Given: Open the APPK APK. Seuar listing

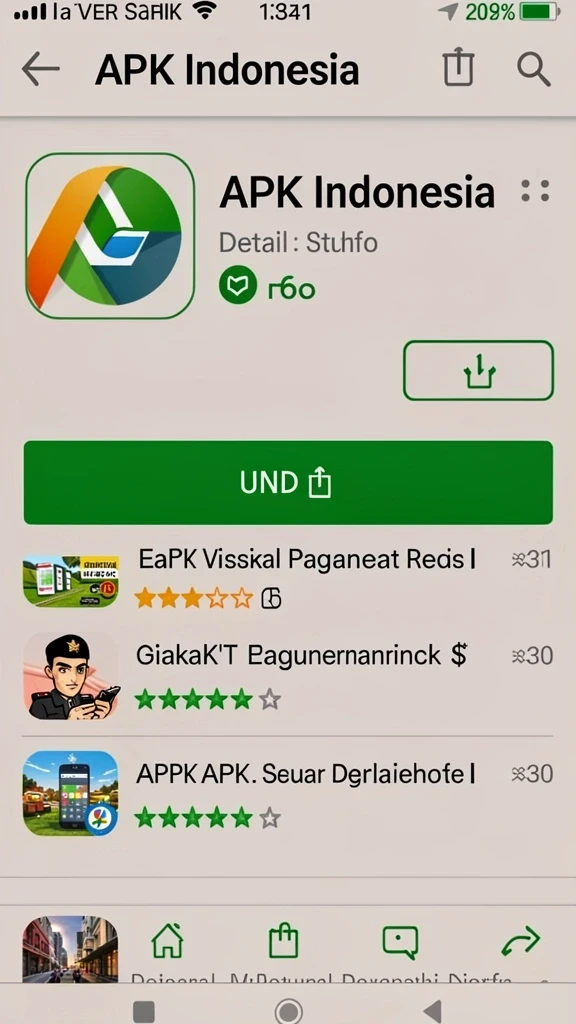Looking at the screenshot, I should pos(288,793).
